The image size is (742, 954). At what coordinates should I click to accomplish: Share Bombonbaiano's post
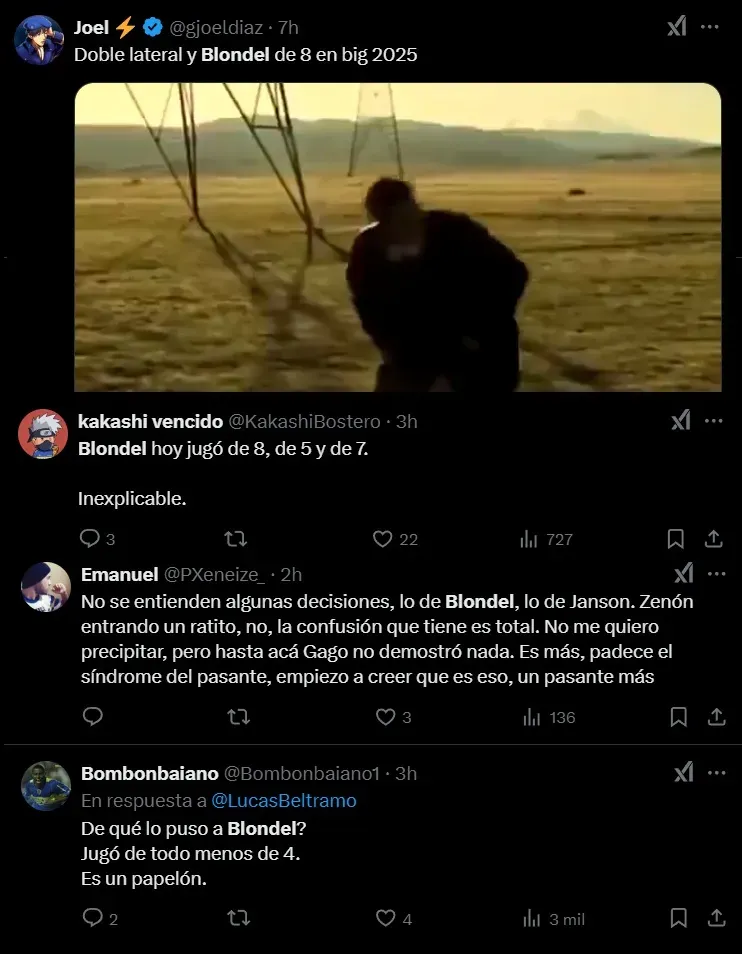(716, 918)
